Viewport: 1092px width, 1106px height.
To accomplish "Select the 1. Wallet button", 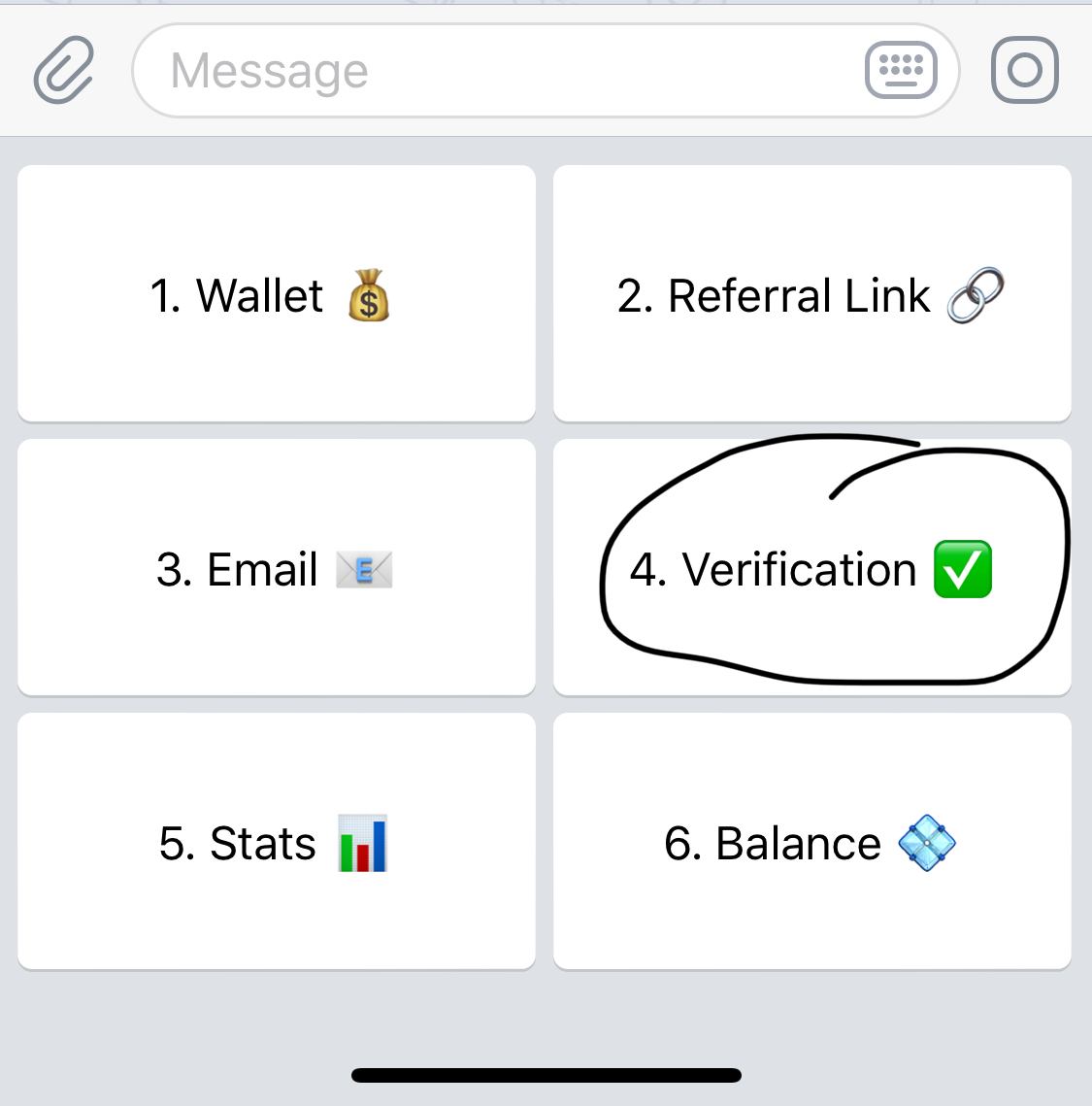I will pyautogui.click(x=277, y=294).
